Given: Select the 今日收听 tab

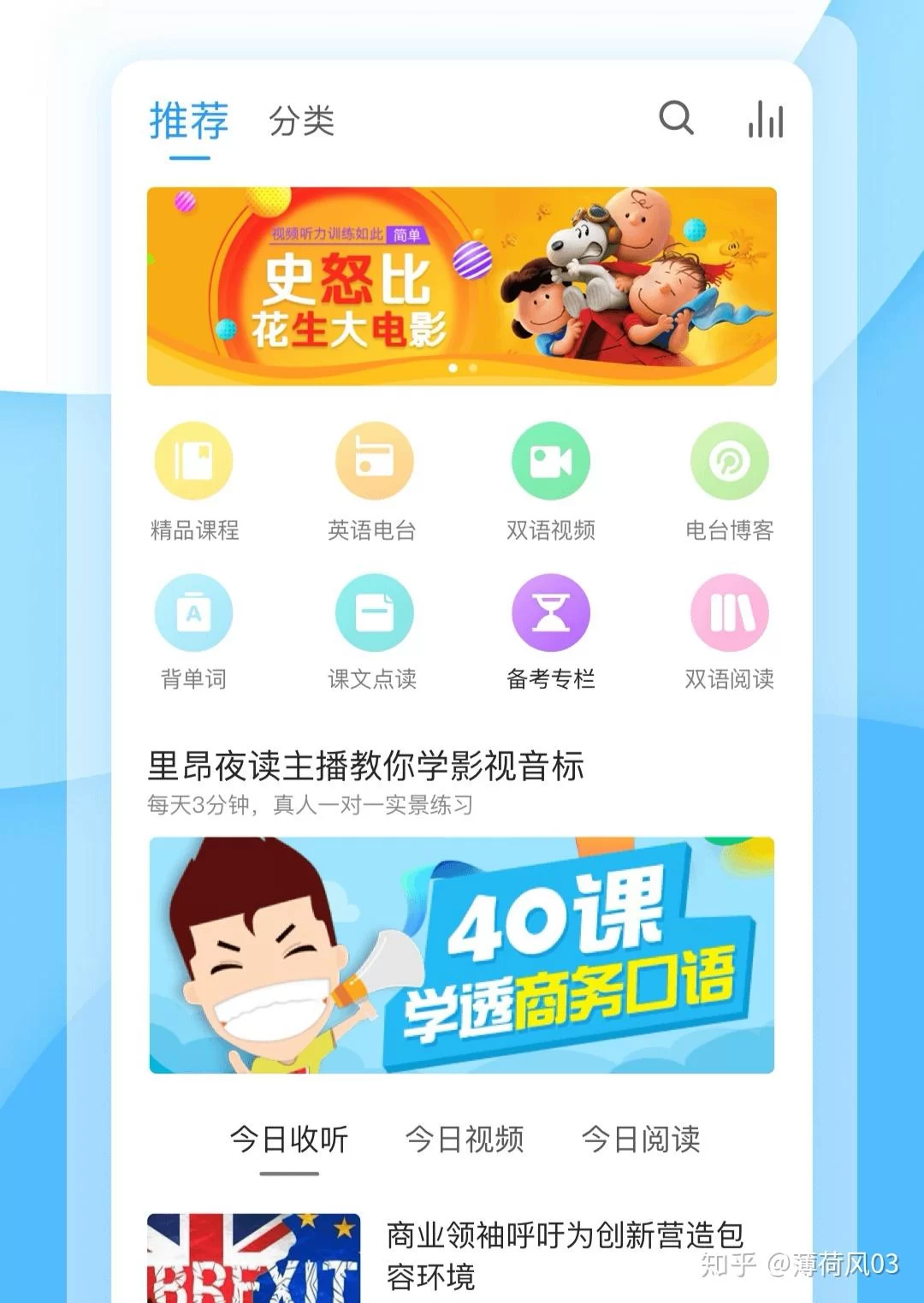Looking at the screenshot, I should pyautogui.click(x=289, y=1140).
